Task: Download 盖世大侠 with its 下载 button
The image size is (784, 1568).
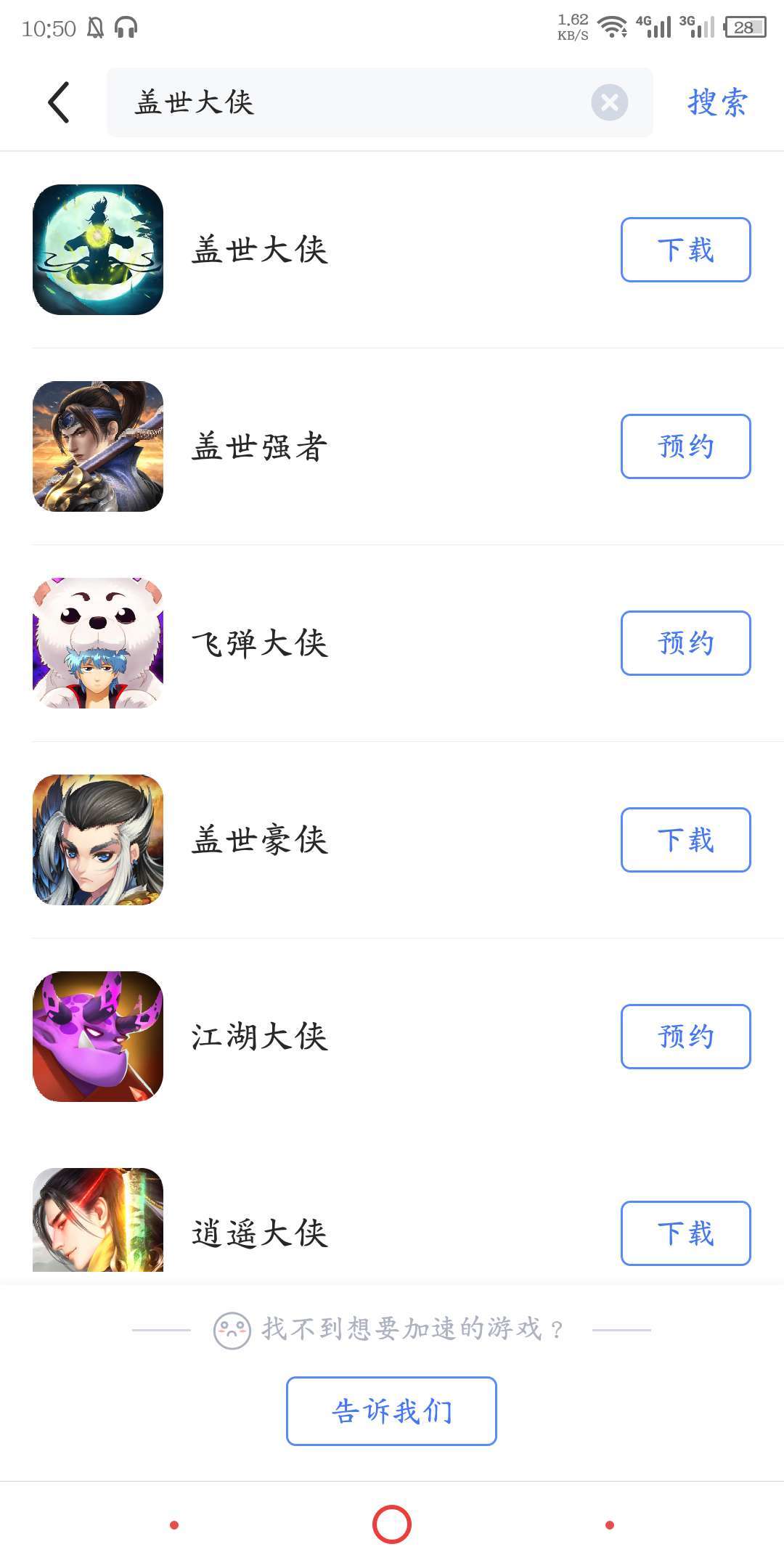Action: (685, 250)
